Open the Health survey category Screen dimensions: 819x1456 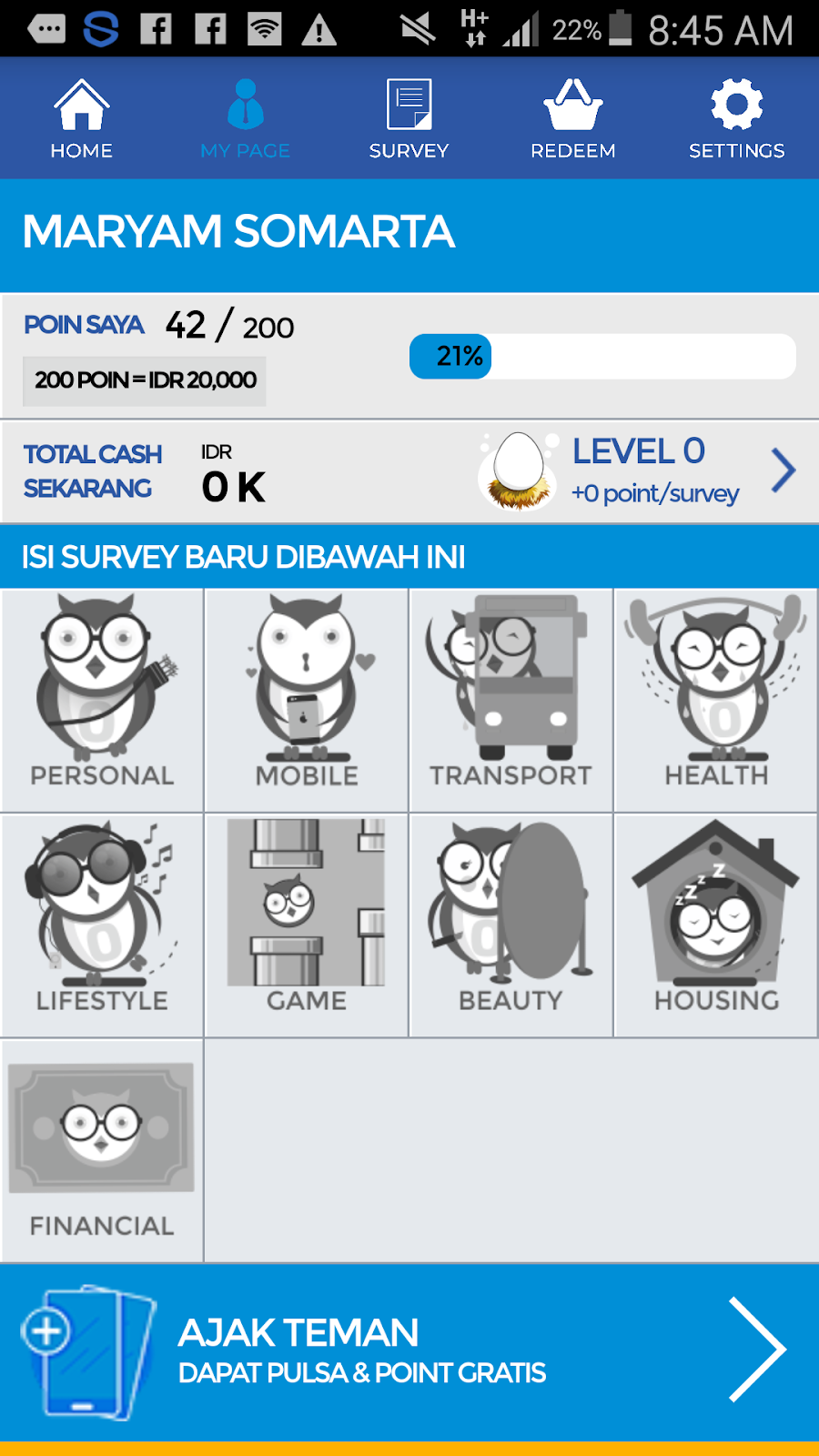pyautogui.click(x=716, y=699)
